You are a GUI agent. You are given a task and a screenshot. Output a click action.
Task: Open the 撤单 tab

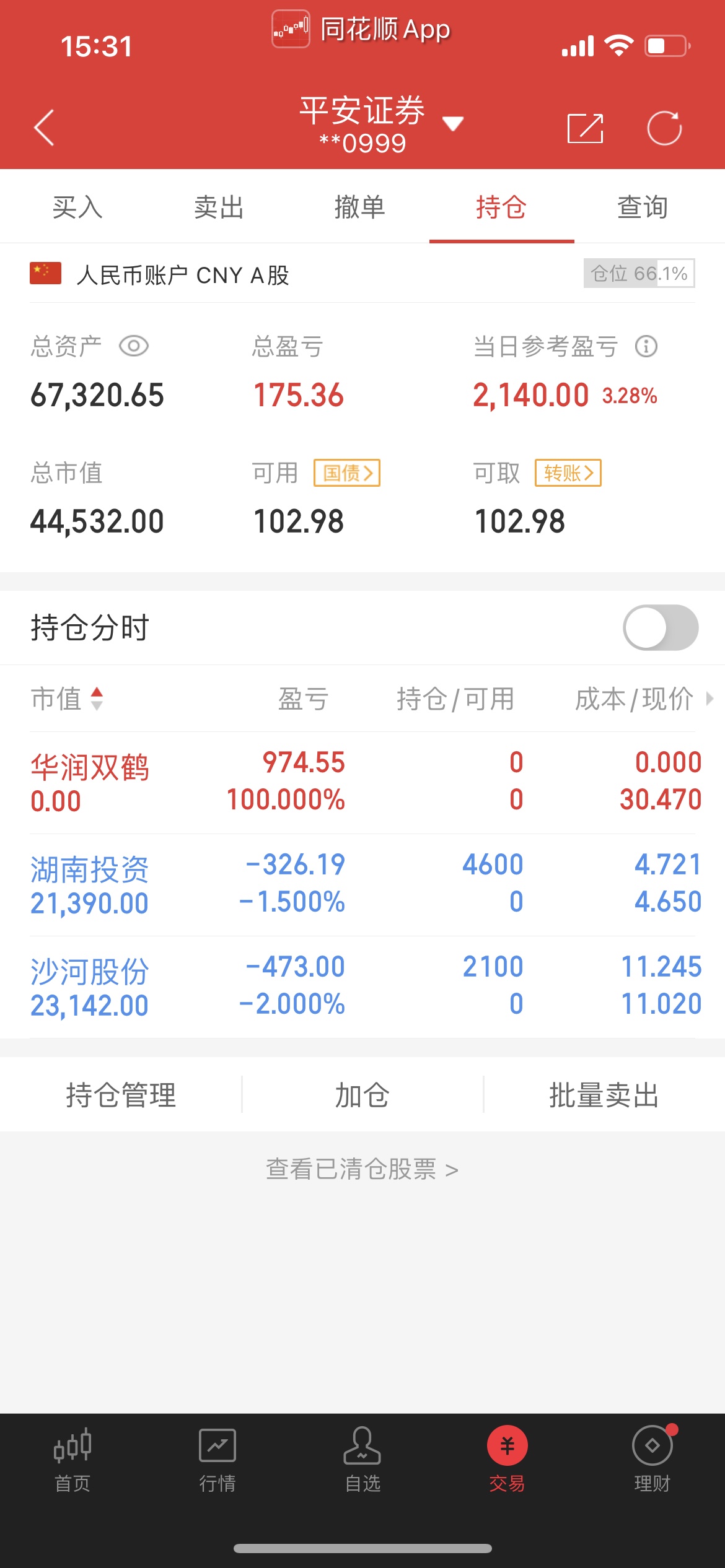pos(360,207)
